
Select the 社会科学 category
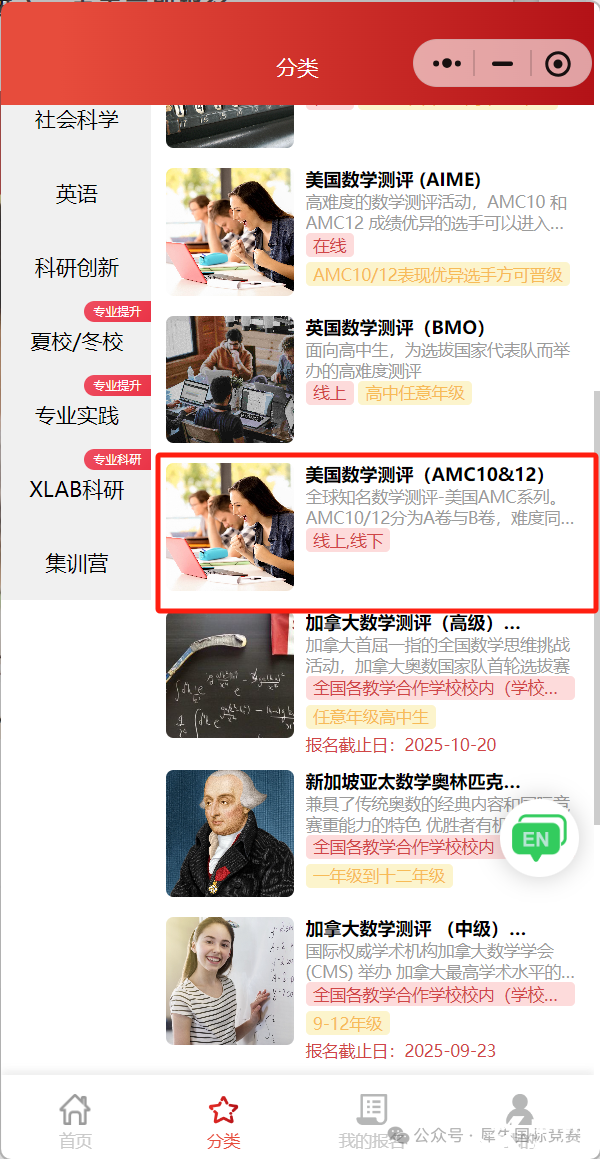click(76, 120)
